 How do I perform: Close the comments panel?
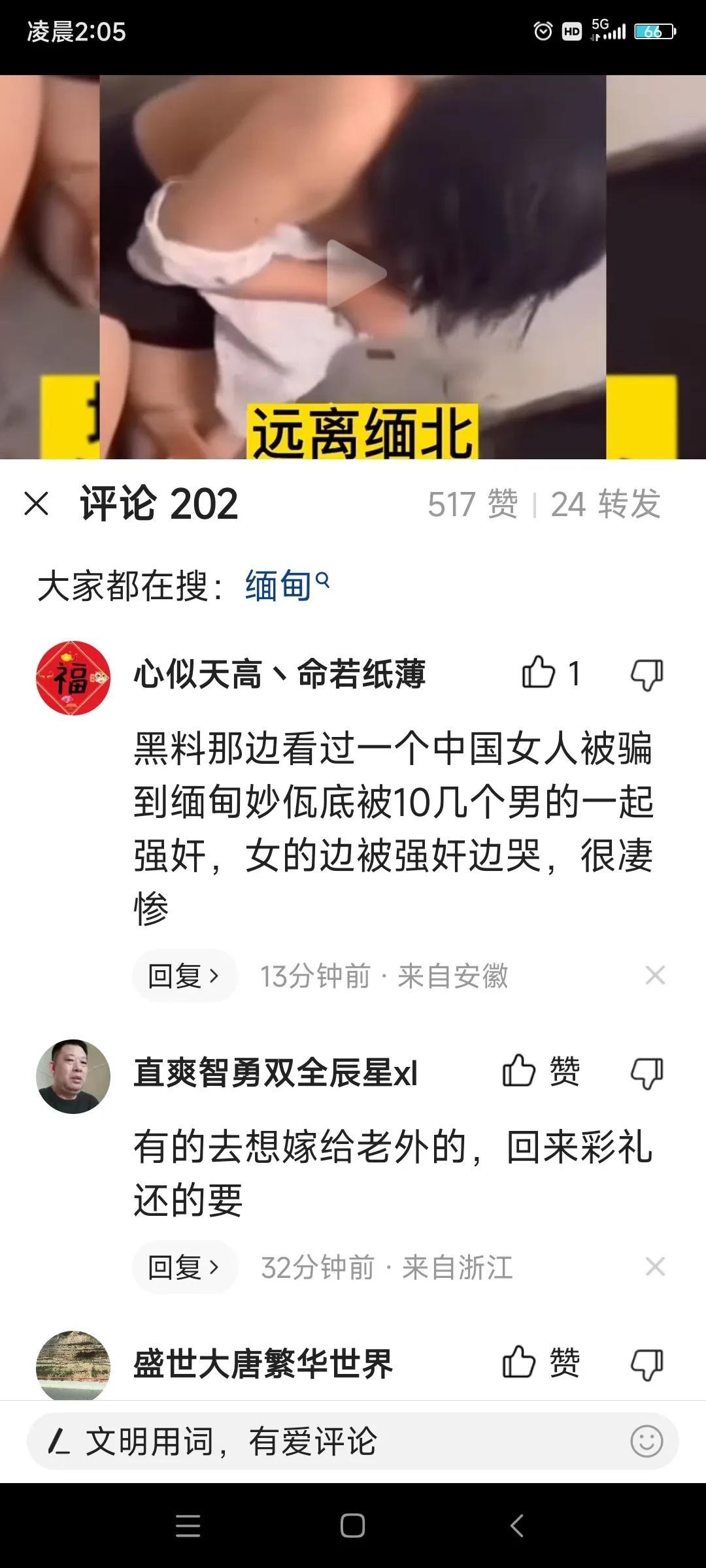tap(37, 504)
